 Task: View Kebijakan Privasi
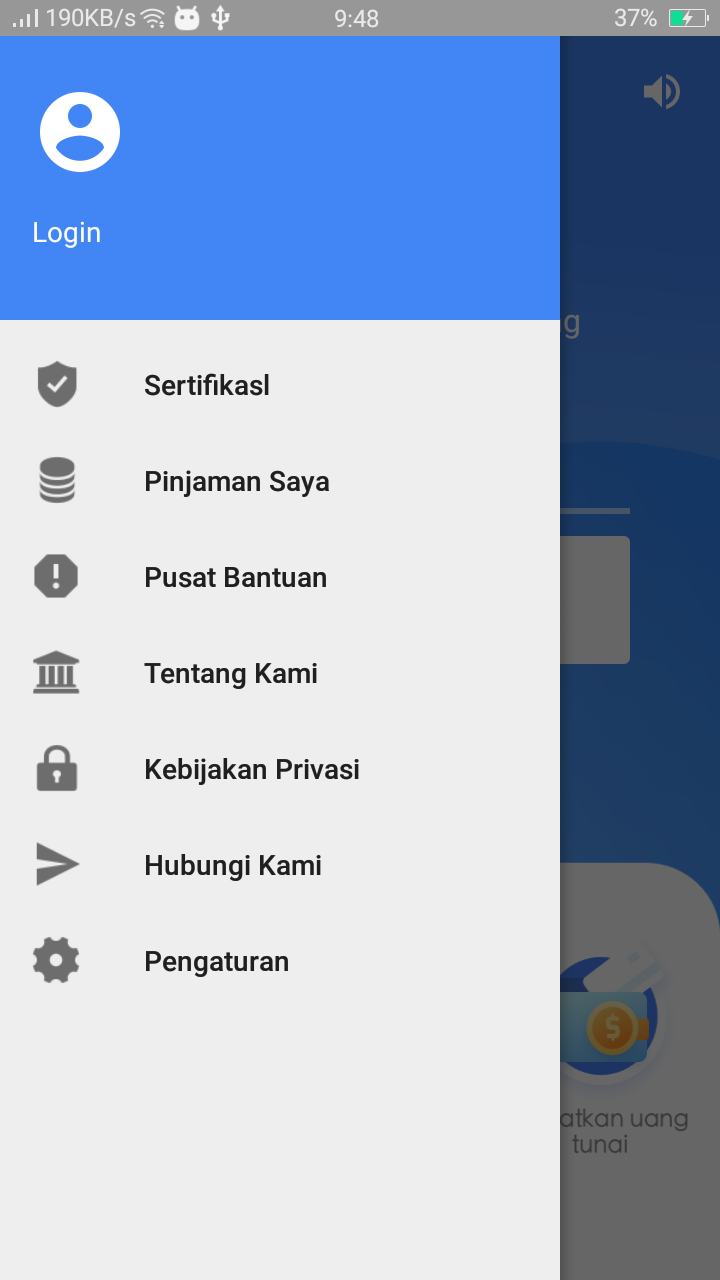coord(251,769)
